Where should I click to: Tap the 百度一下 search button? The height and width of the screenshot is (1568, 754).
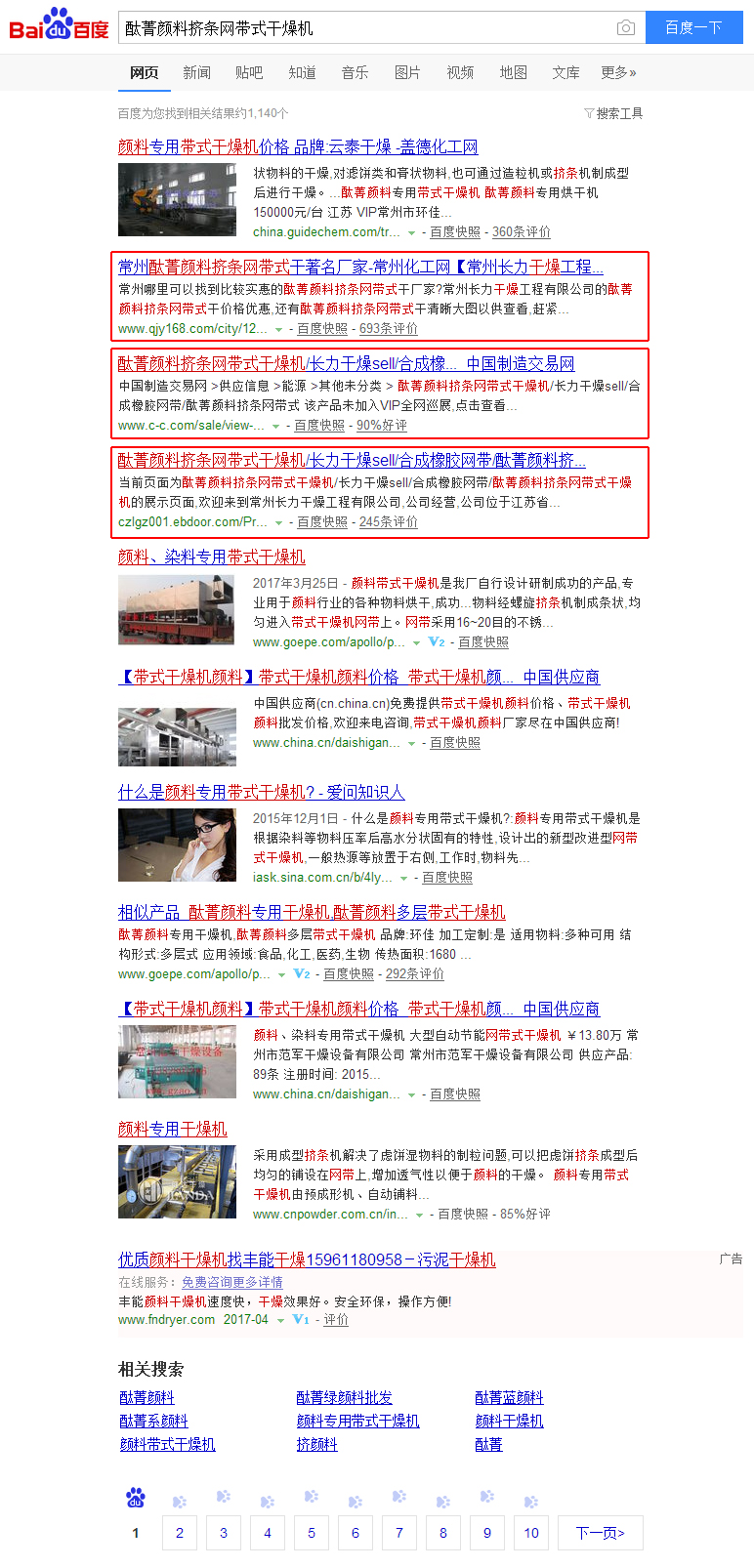pos(693,27)
